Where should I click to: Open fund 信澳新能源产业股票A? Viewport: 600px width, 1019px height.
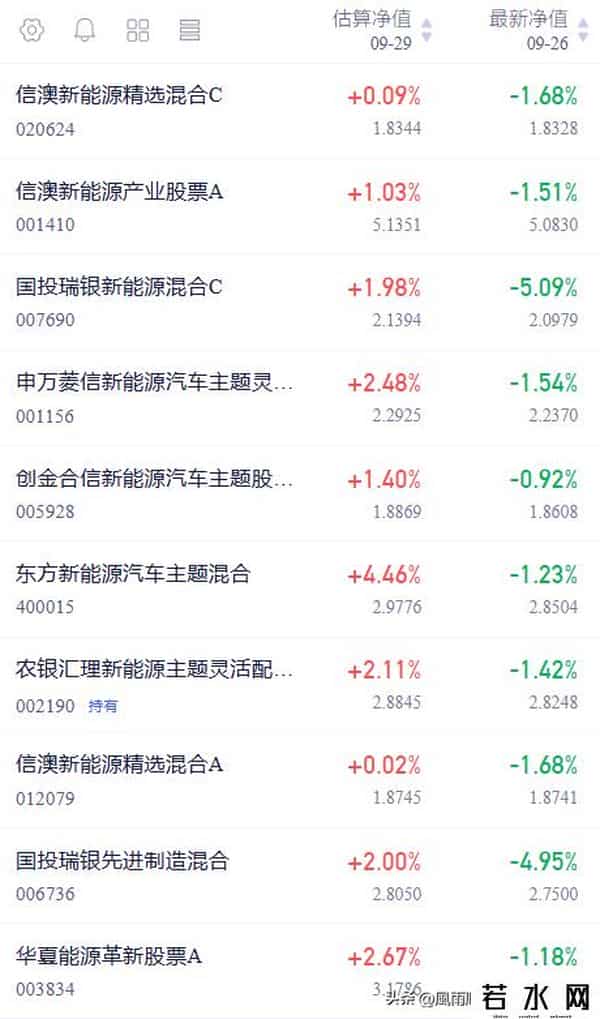119,192
